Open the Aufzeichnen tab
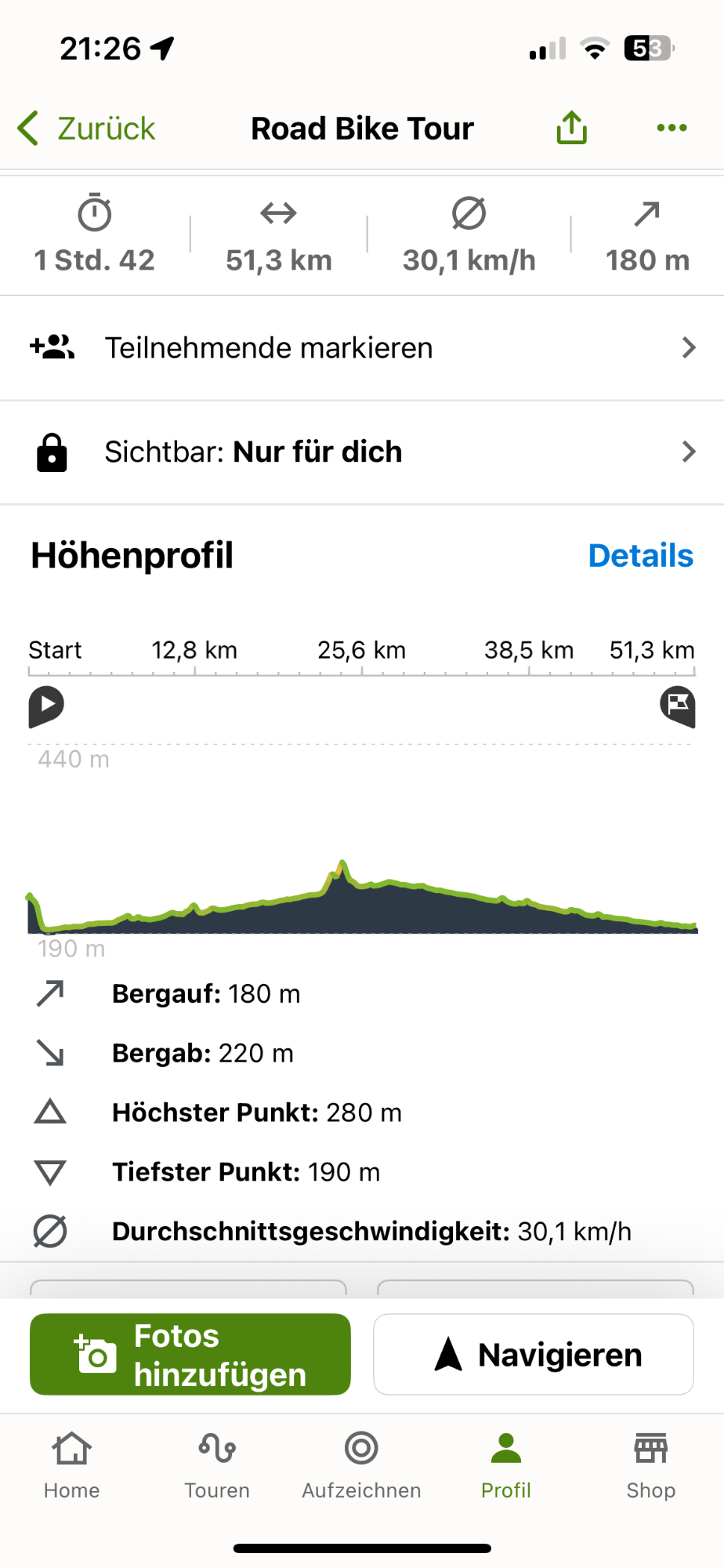 [x=362, y=1464]
